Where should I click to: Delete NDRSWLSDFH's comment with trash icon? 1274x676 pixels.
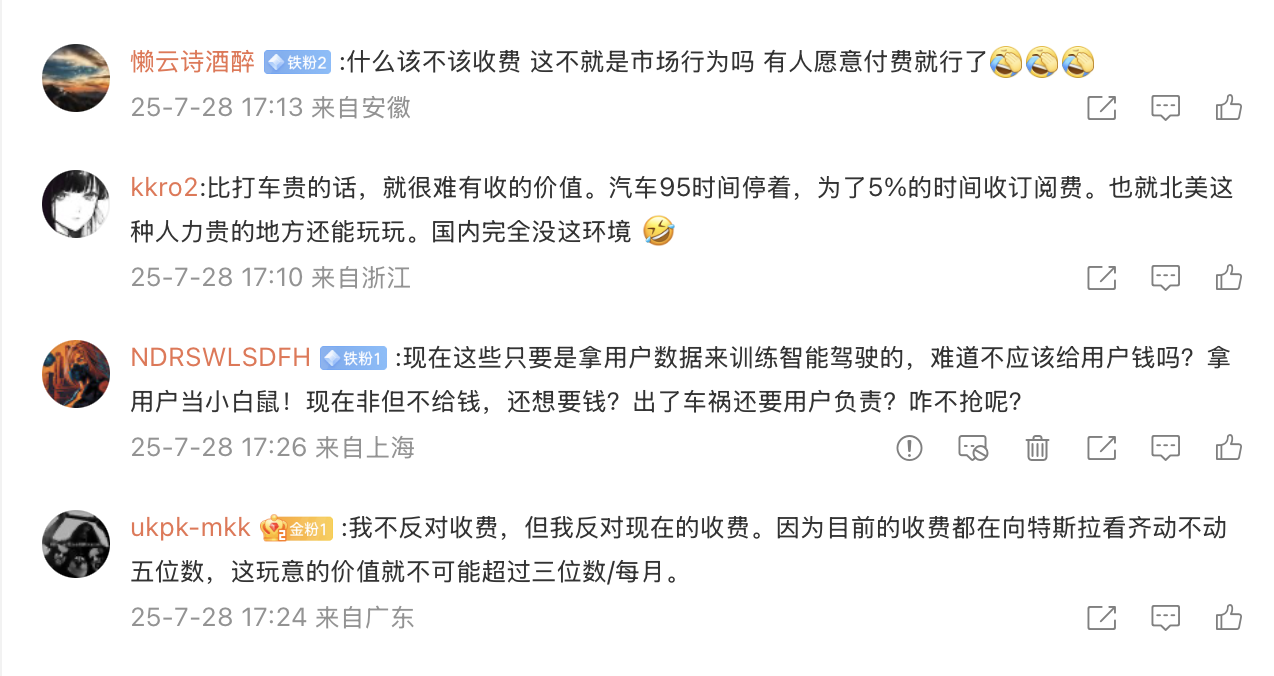coord(1037,447)
